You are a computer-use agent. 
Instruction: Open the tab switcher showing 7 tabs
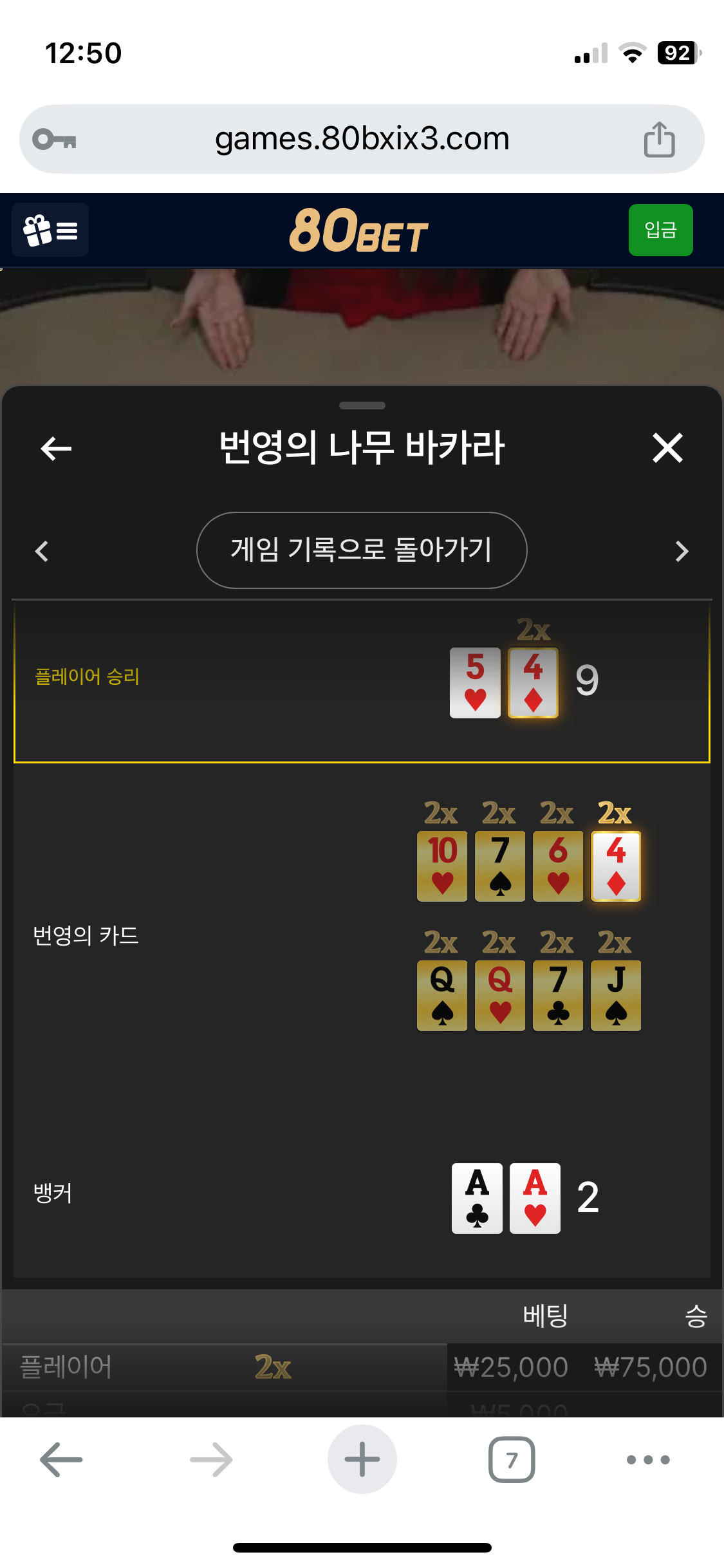[512, 1460]
